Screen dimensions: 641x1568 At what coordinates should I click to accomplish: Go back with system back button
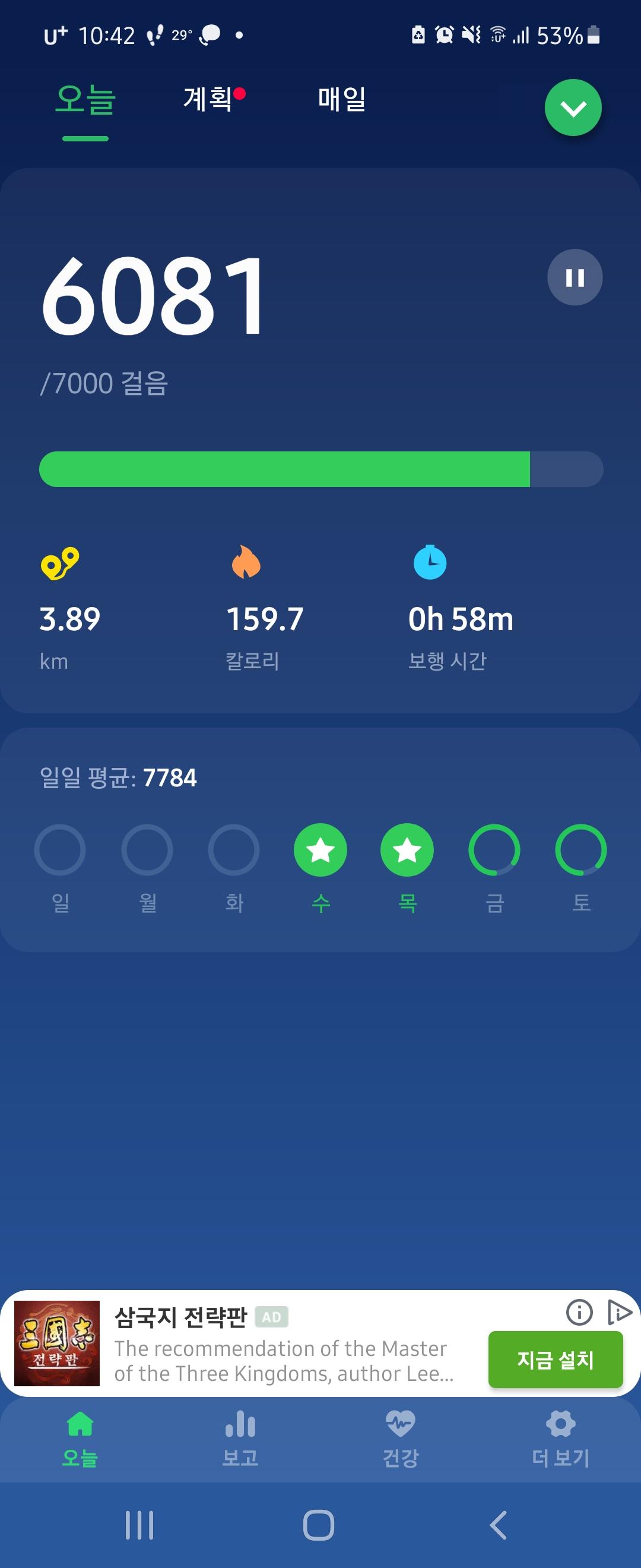[x=498, y=1525]
